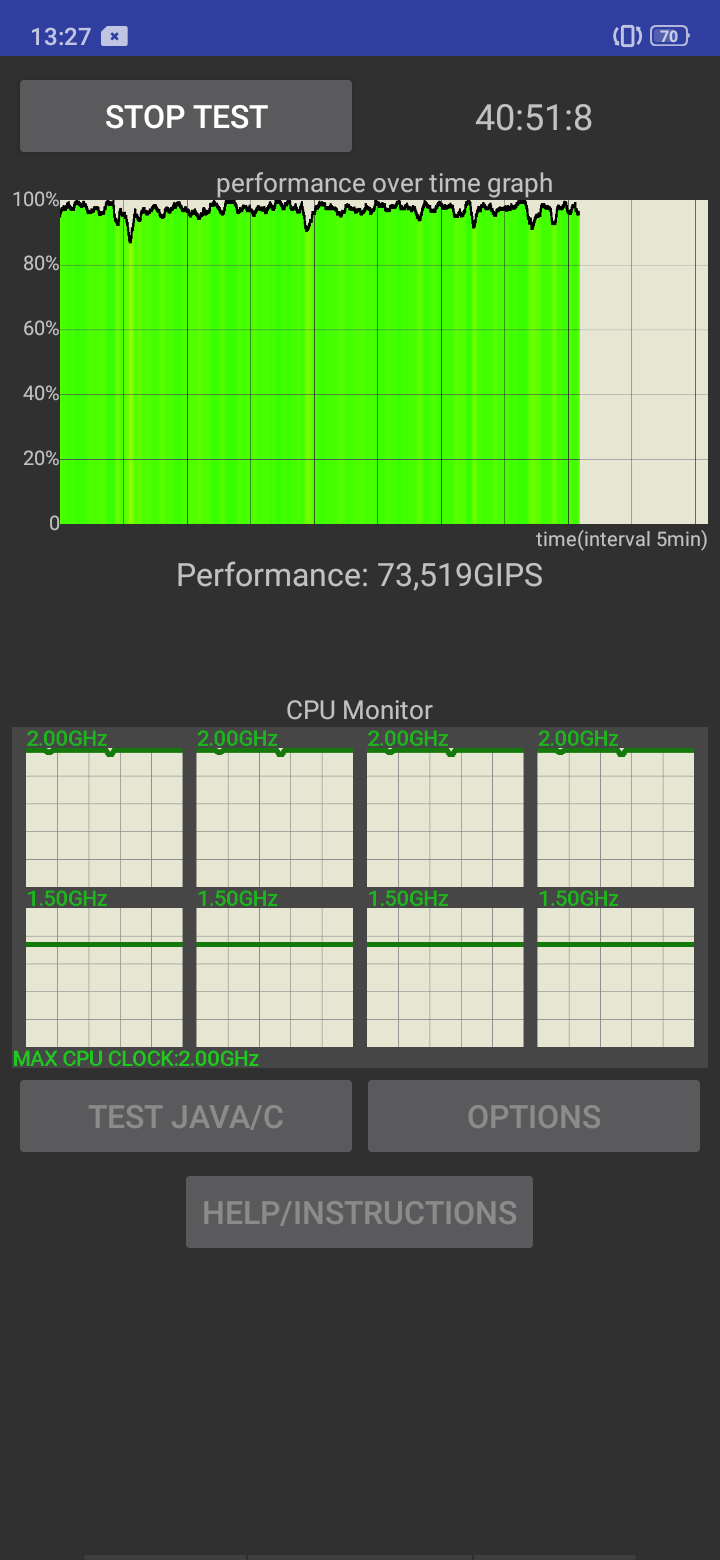Screen dimensions: 720x1560
Task: Open HELP/INSTRUCTIONS
Action: (x=359, y=1212)
